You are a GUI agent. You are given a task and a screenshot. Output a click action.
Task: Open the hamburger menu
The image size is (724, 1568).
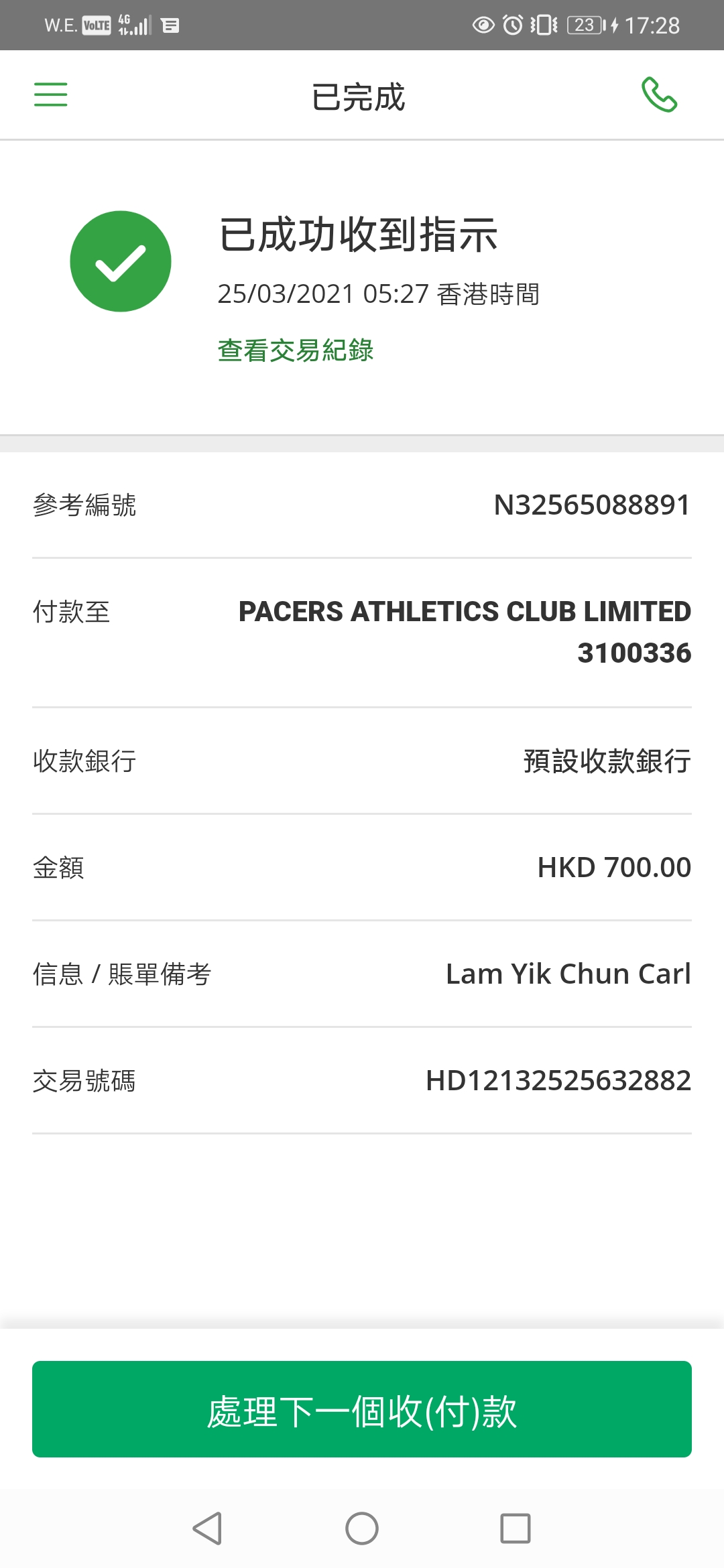coord(51,94)
